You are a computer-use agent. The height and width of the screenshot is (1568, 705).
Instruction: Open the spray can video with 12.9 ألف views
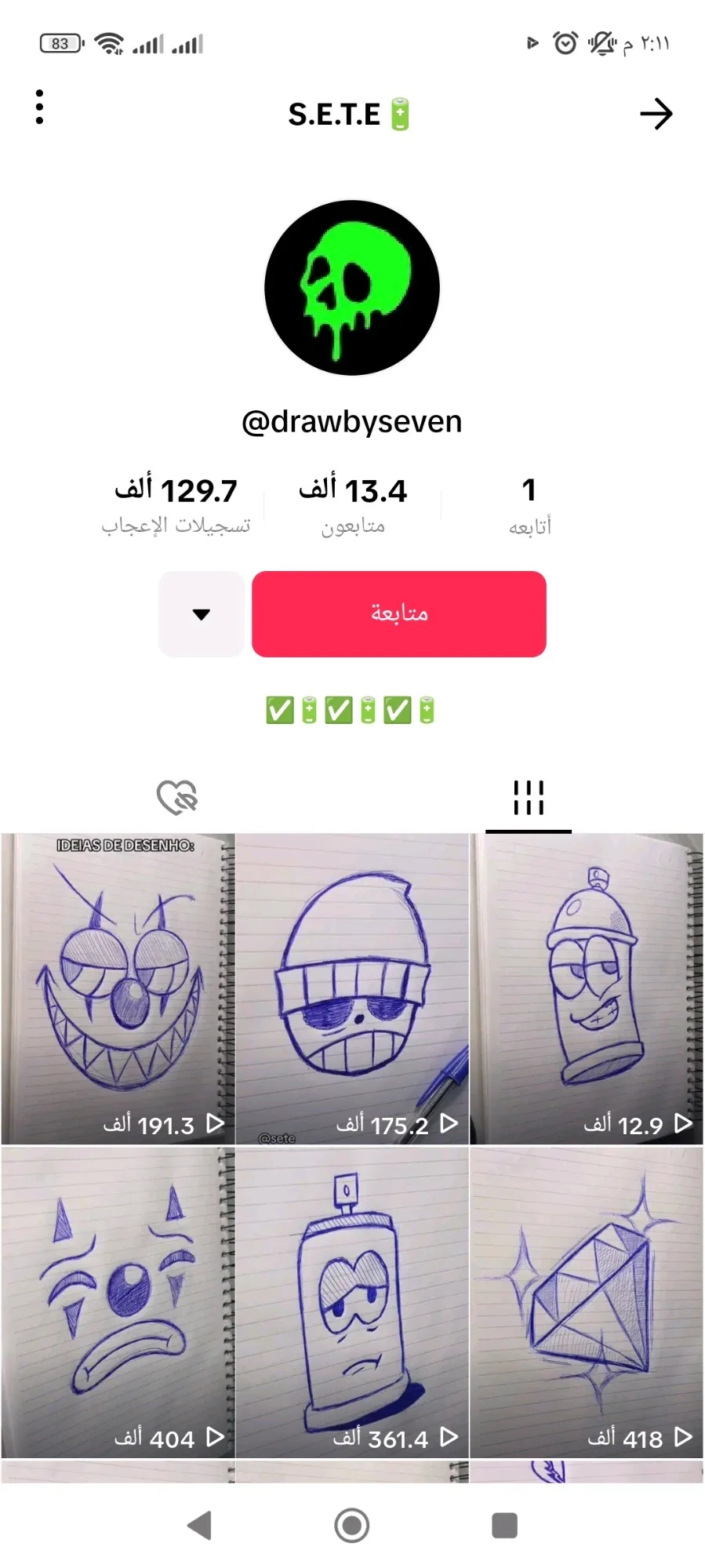click(x=586, y=988)
